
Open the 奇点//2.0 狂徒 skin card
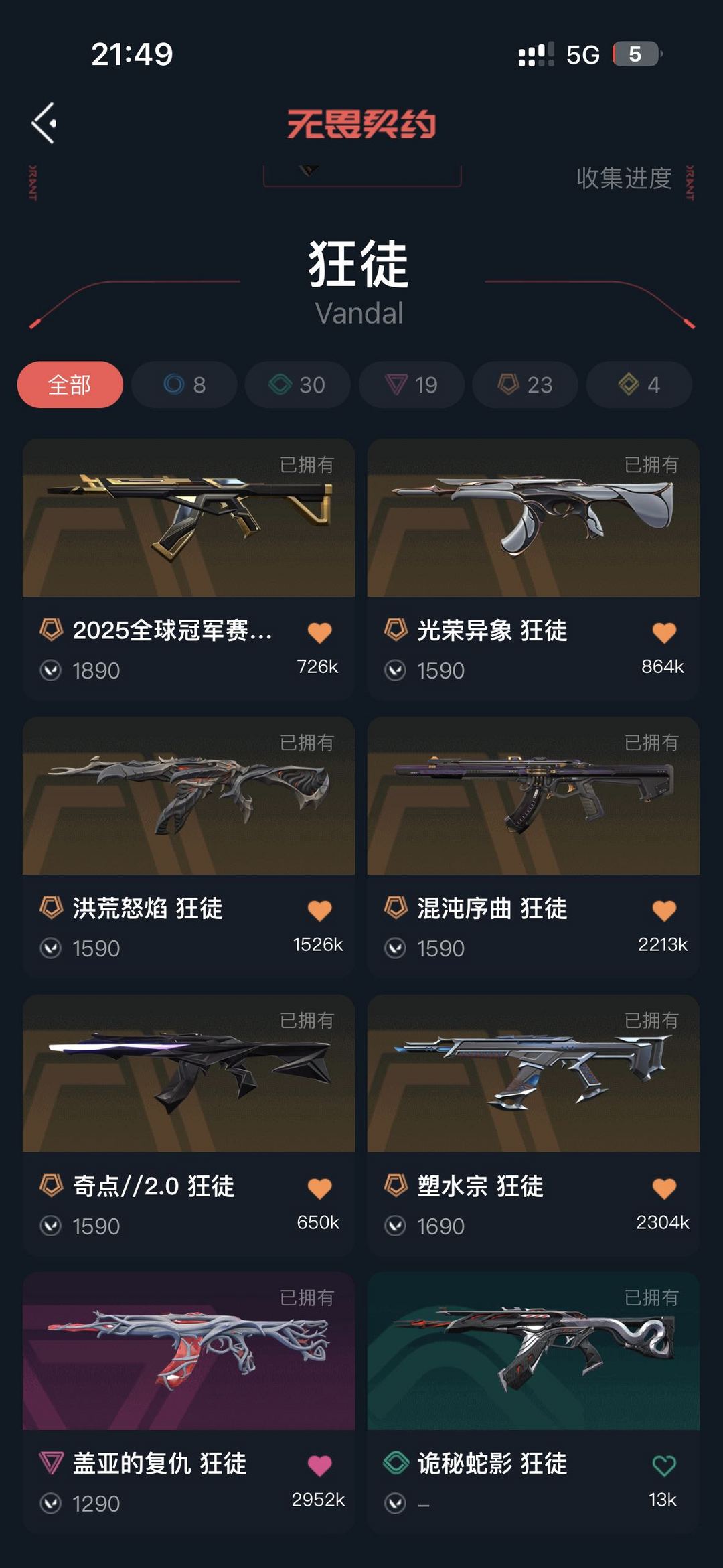coord(189,1075)
